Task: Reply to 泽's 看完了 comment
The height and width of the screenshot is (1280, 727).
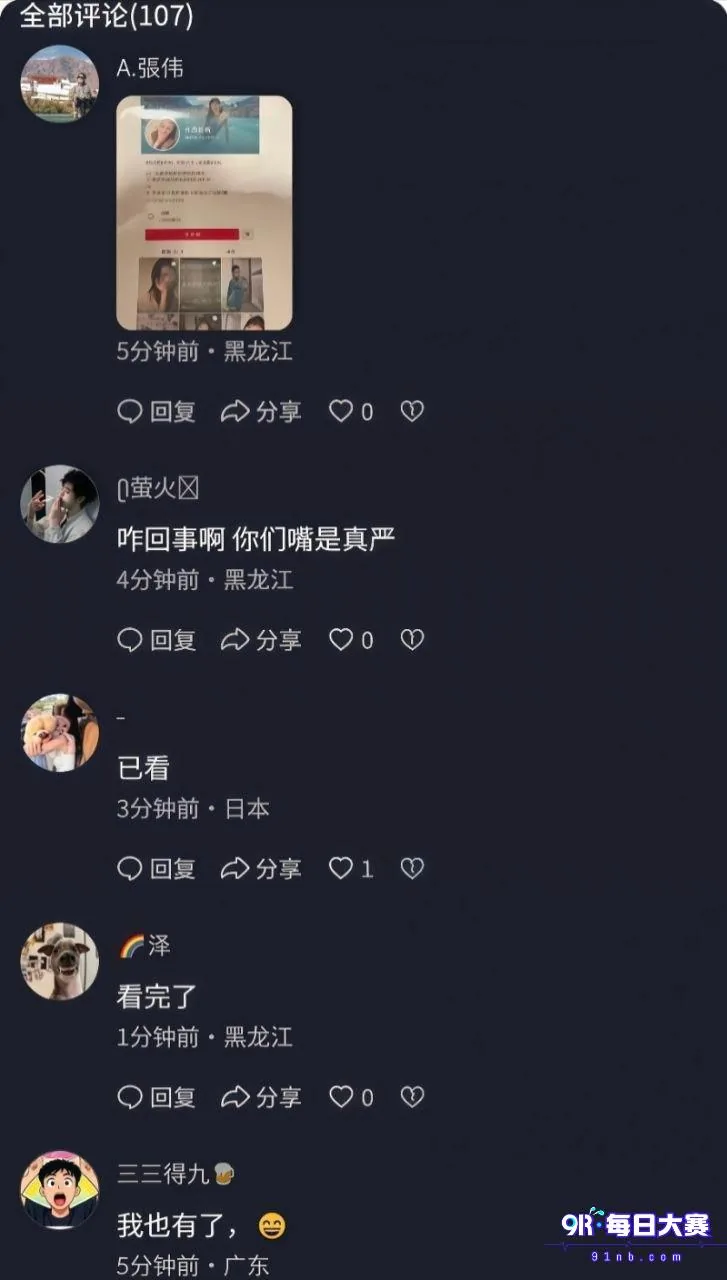Action: [x=157, y=1097]
